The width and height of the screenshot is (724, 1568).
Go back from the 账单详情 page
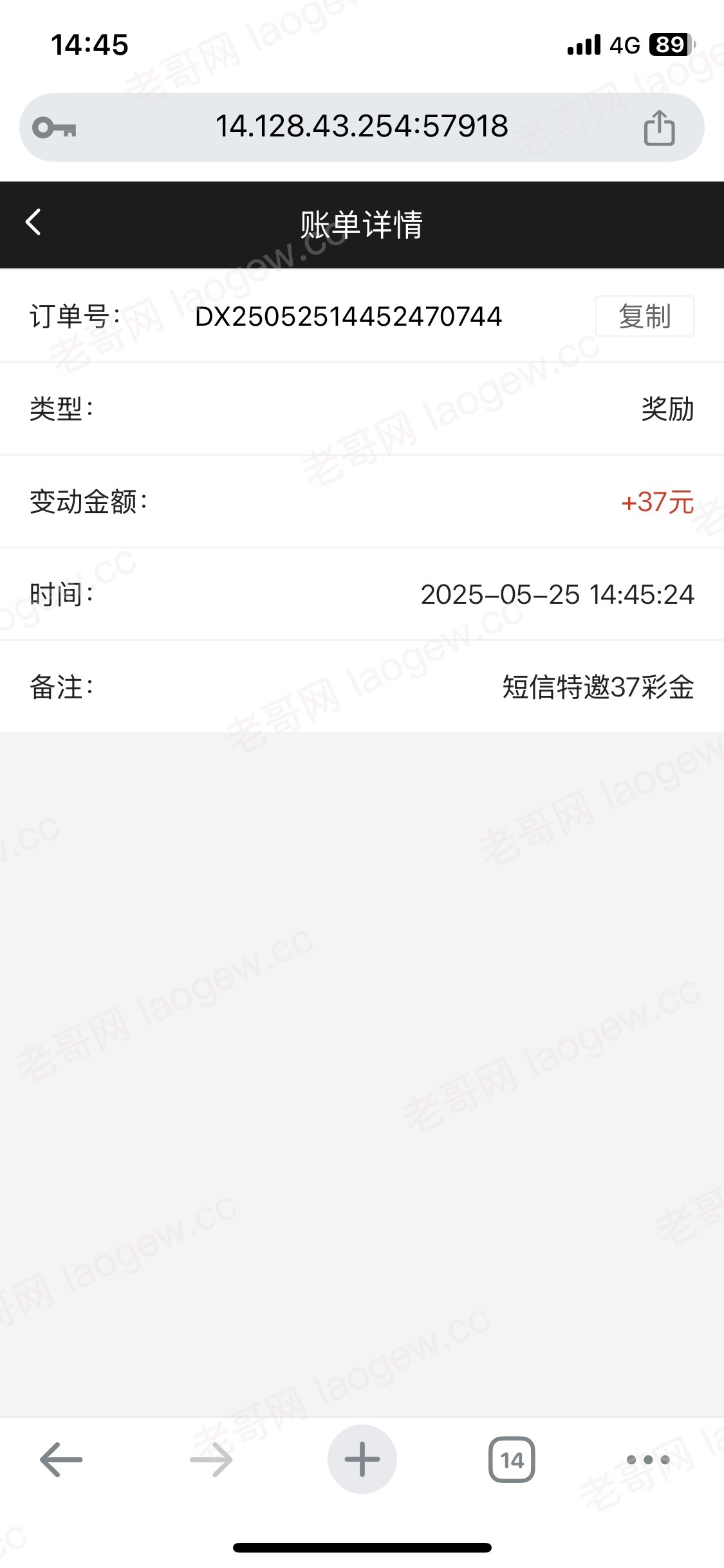(x=33, y=223)
